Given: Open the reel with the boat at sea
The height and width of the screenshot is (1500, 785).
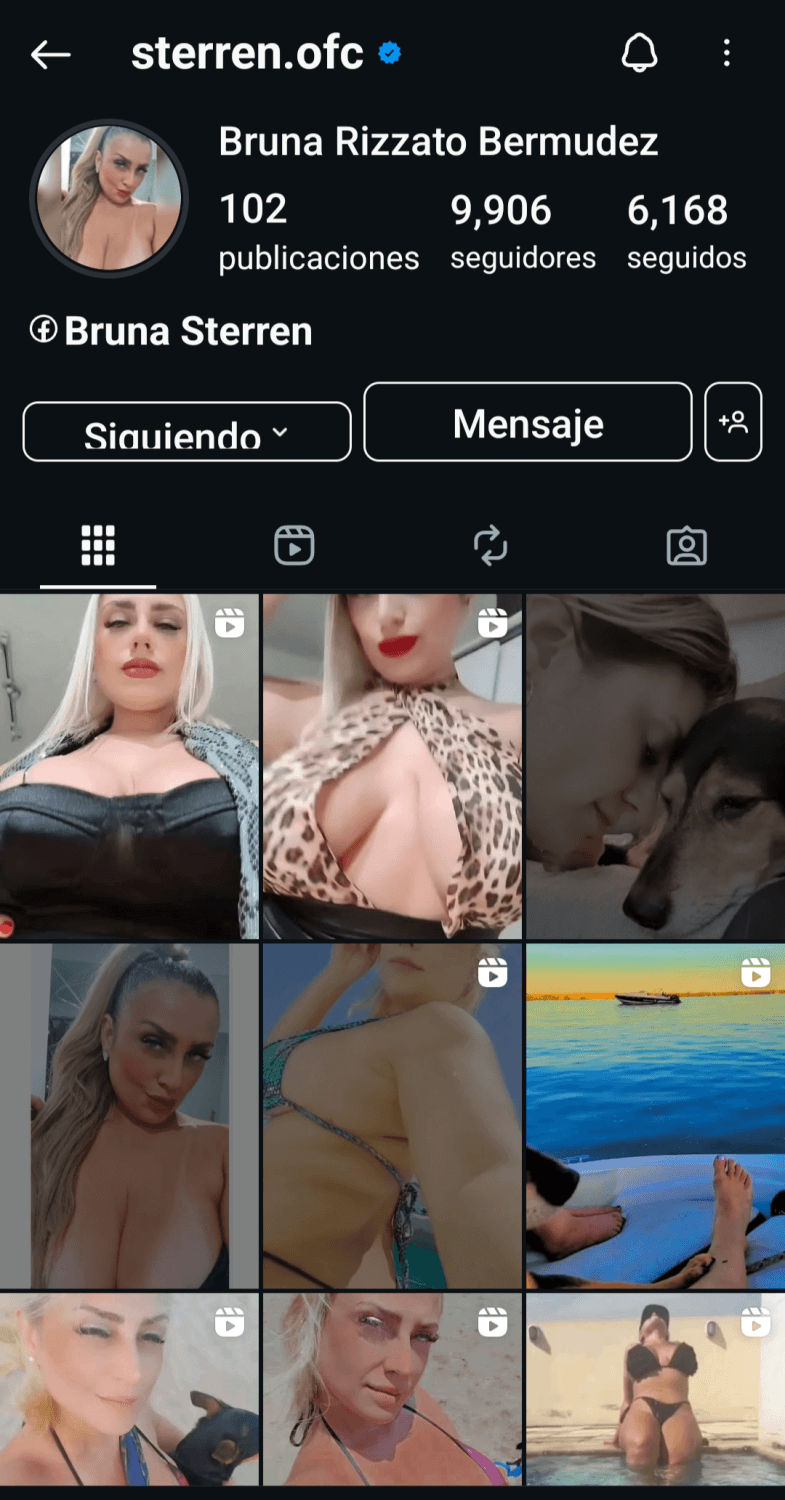Looking at the screenshot, I should [x=655, y=1115].
